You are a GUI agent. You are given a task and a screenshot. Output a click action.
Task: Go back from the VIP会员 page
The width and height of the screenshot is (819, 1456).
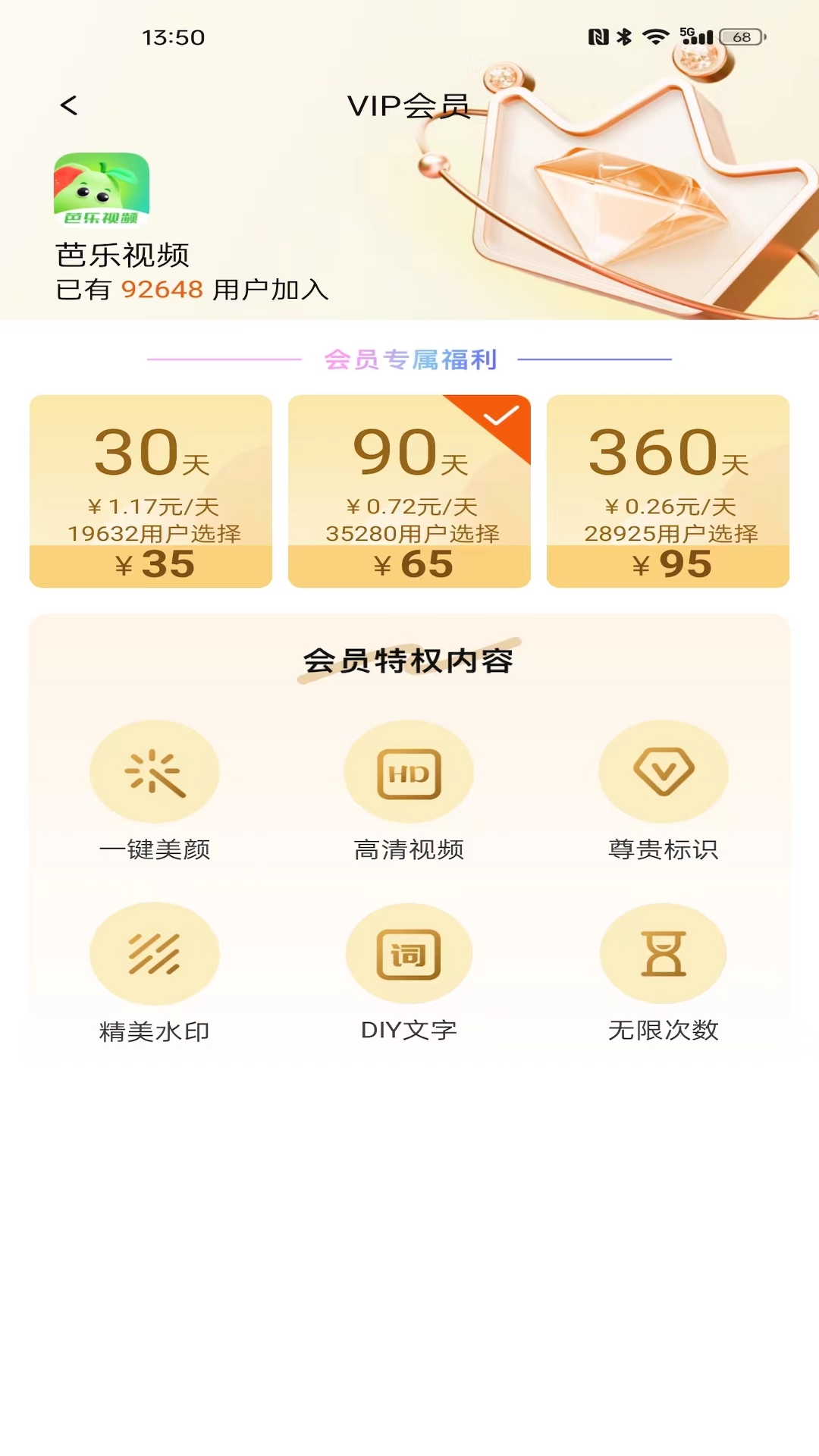coord(69,105)
